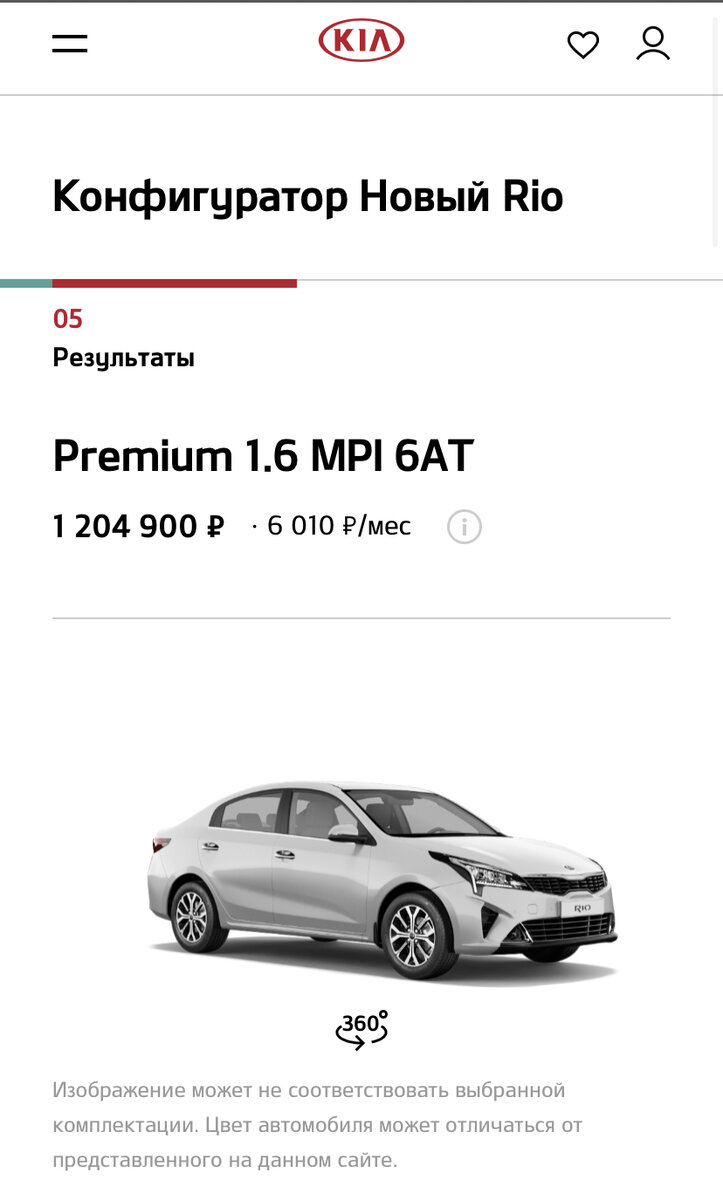Open favorites via the heart icon

(583, 45)
